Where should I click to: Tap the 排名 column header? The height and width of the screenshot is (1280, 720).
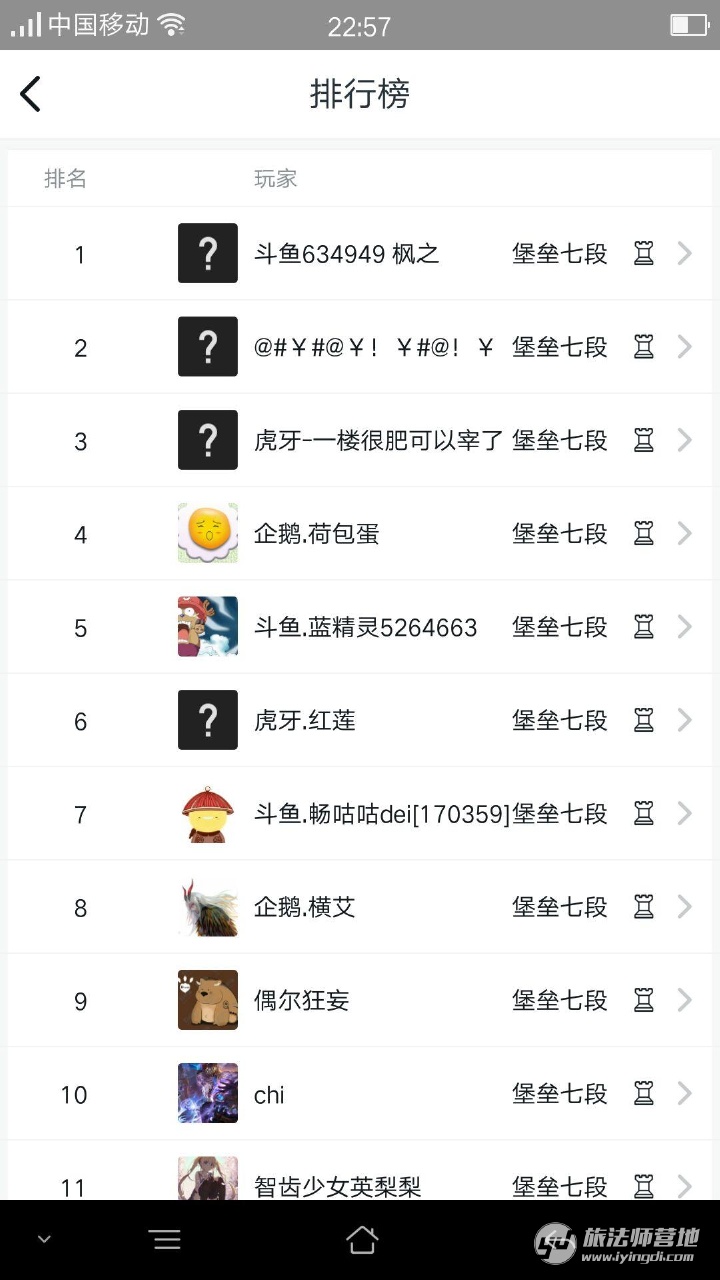(65, 179)
